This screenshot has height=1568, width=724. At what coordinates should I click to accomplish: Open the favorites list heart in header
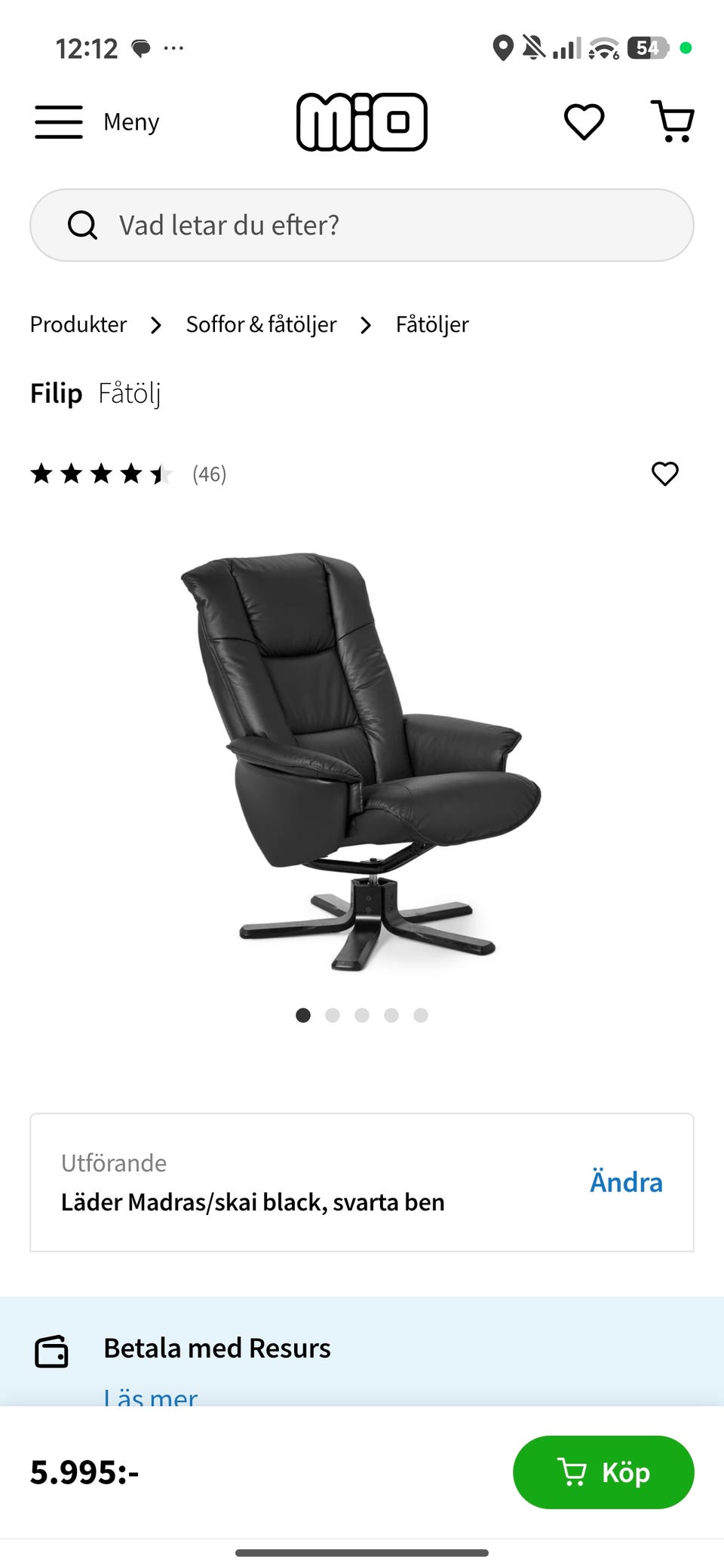(584, 122)
